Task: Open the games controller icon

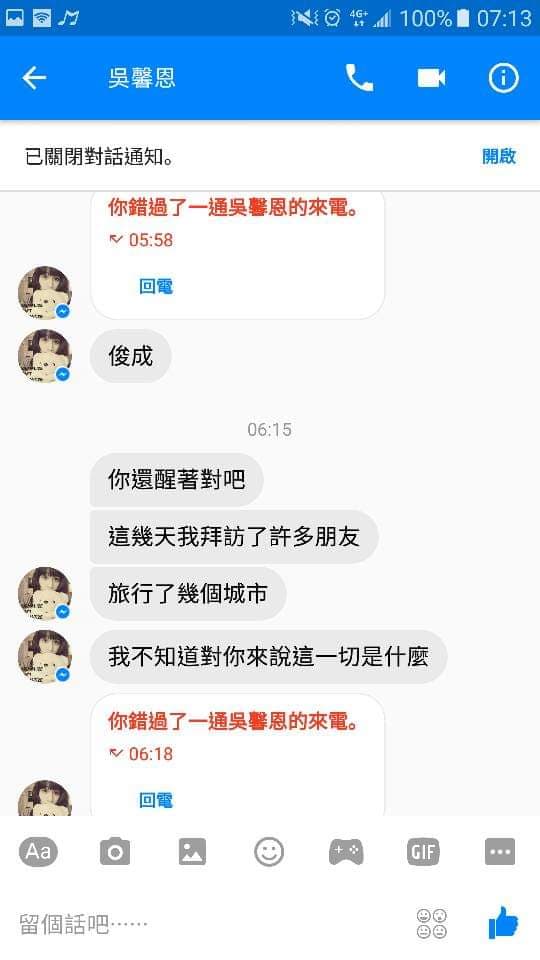Action: coord(346,851)
